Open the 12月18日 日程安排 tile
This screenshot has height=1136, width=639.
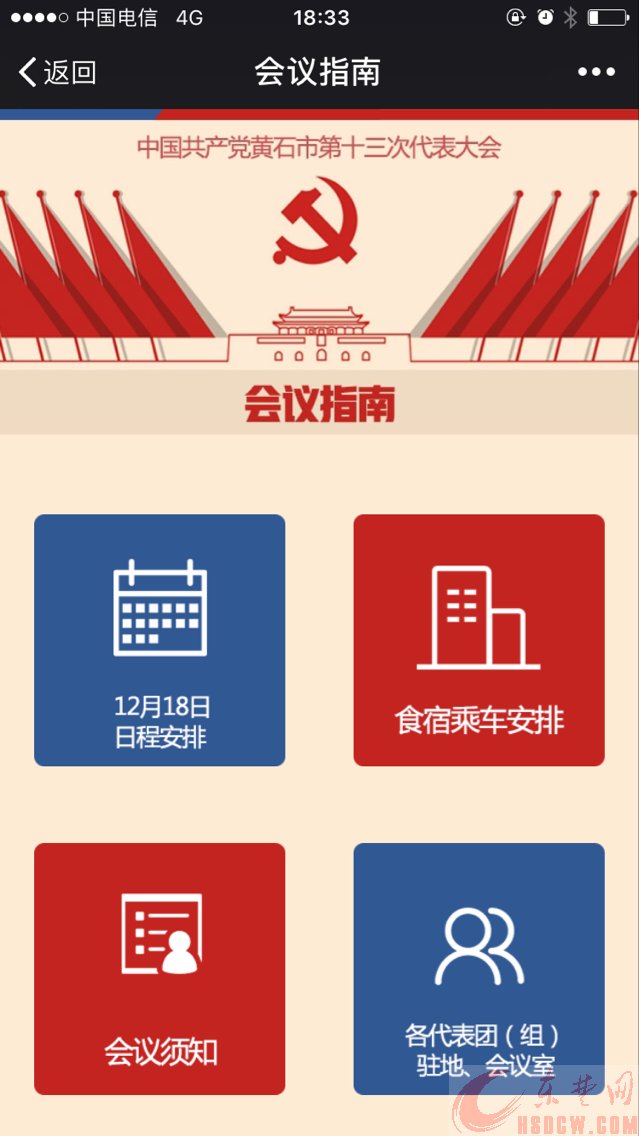(x=160, y=640)
